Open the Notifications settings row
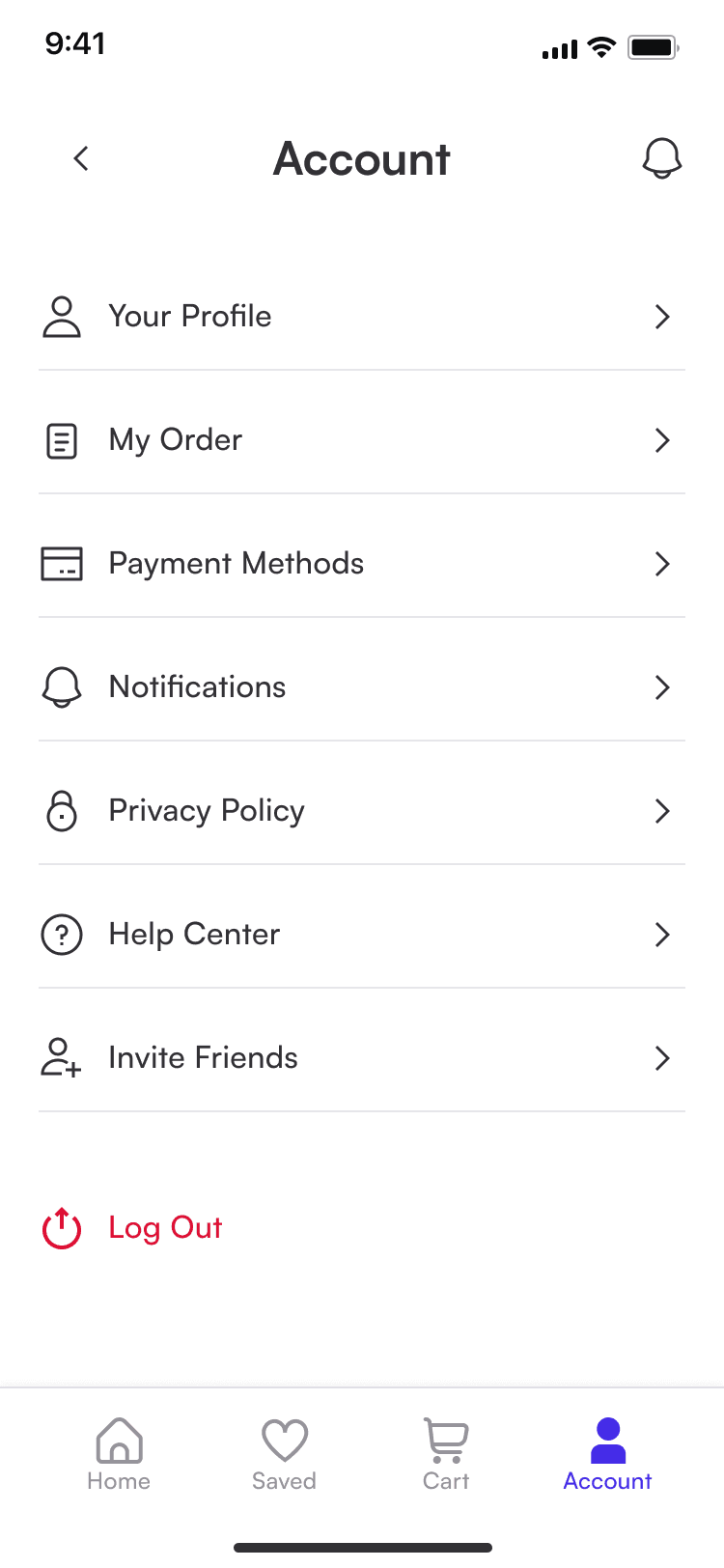 (361, 687)
